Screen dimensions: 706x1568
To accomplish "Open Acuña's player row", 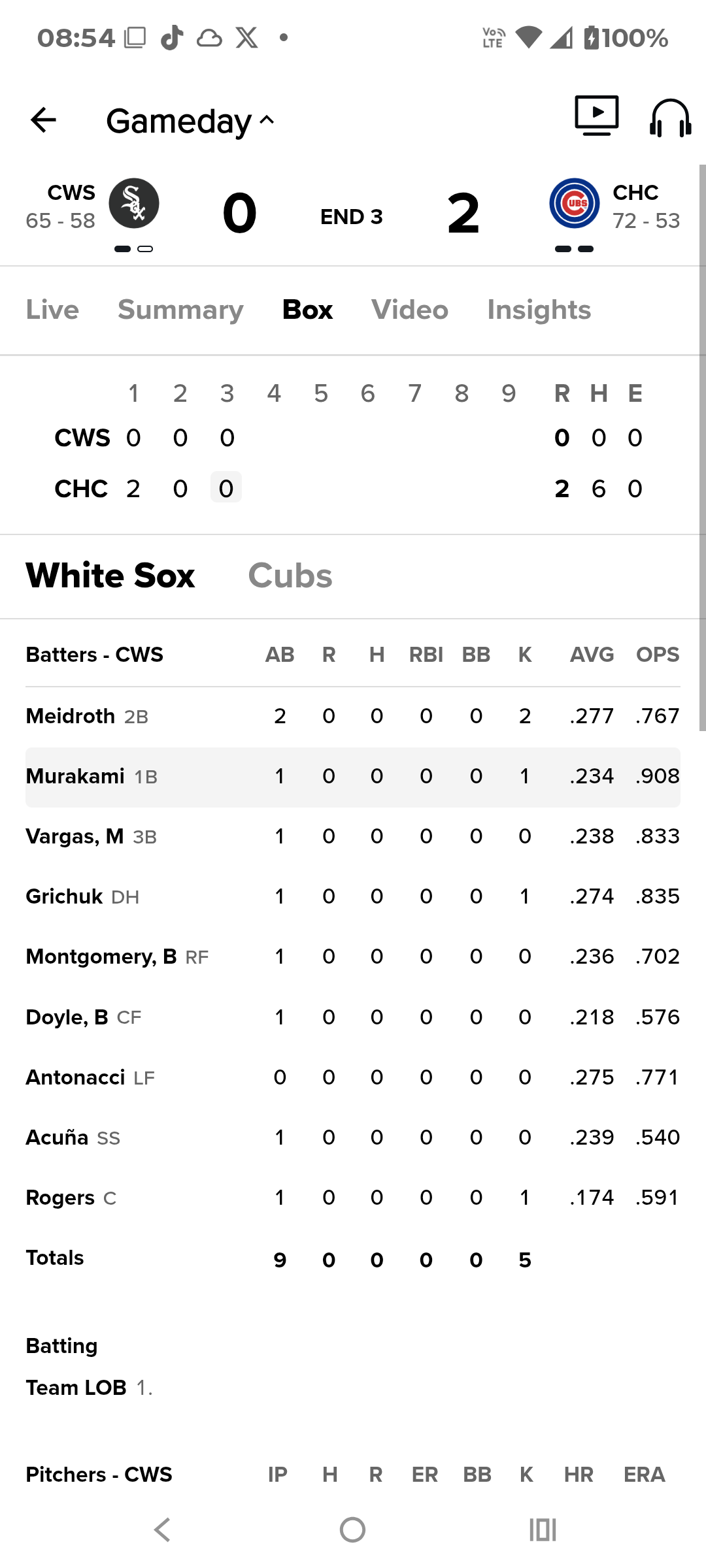I will [353, 1137].
